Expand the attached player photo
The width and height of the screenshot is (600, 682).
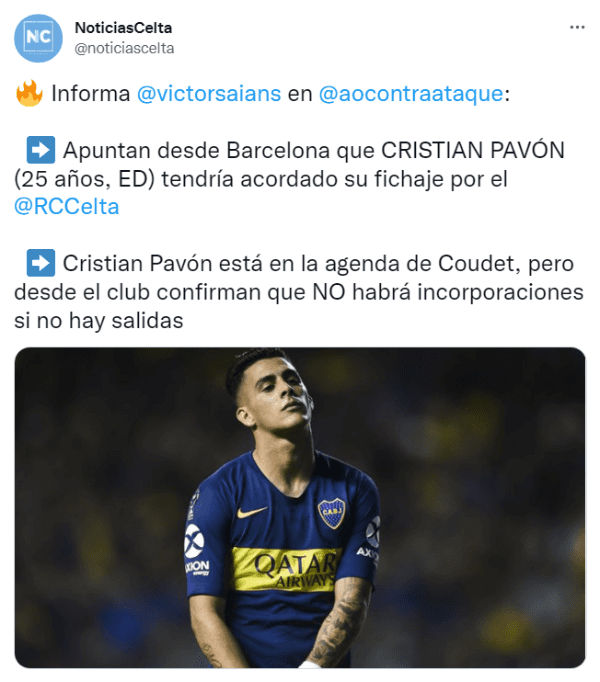(x=300, y=507)
